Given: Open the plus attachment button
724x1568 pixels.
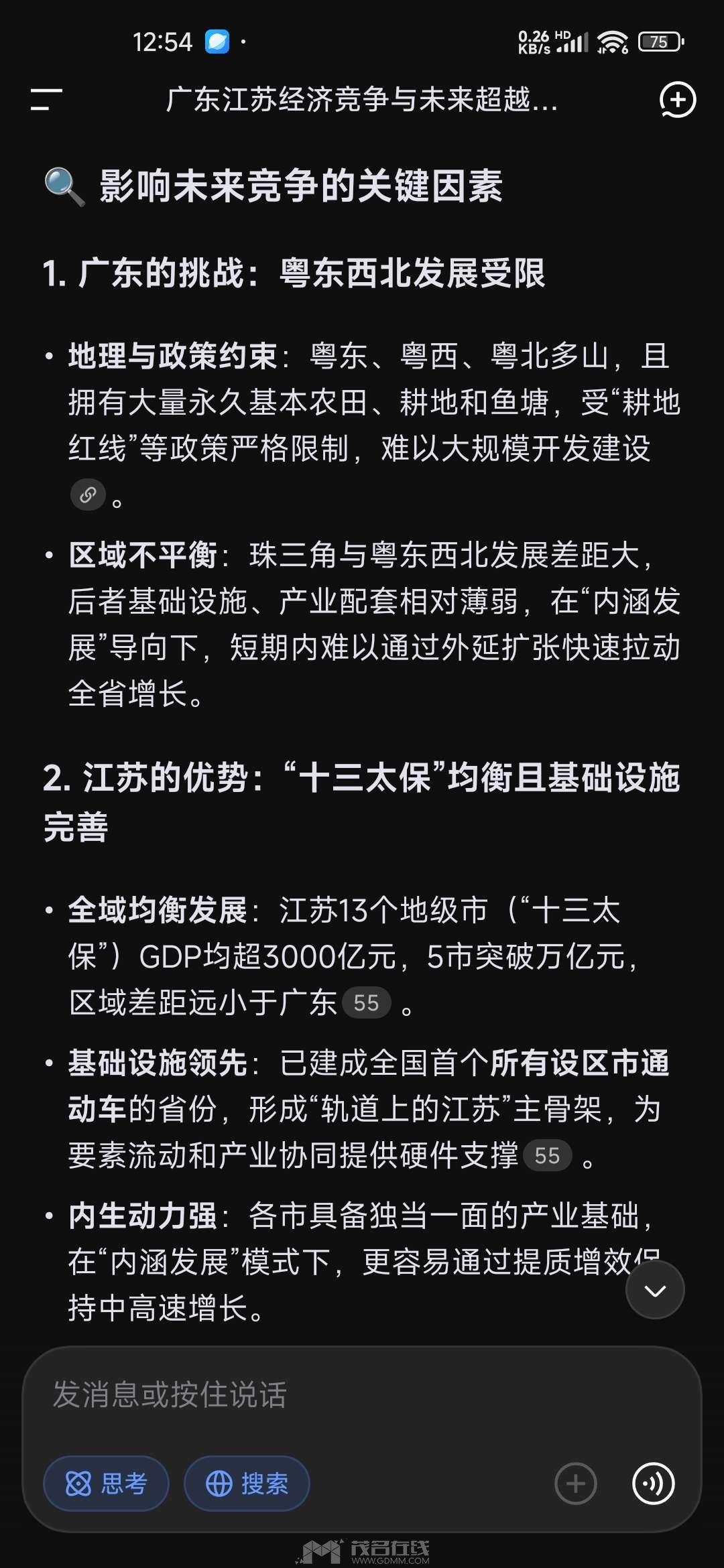Looking at the screenshot, I should [575, 1484].
